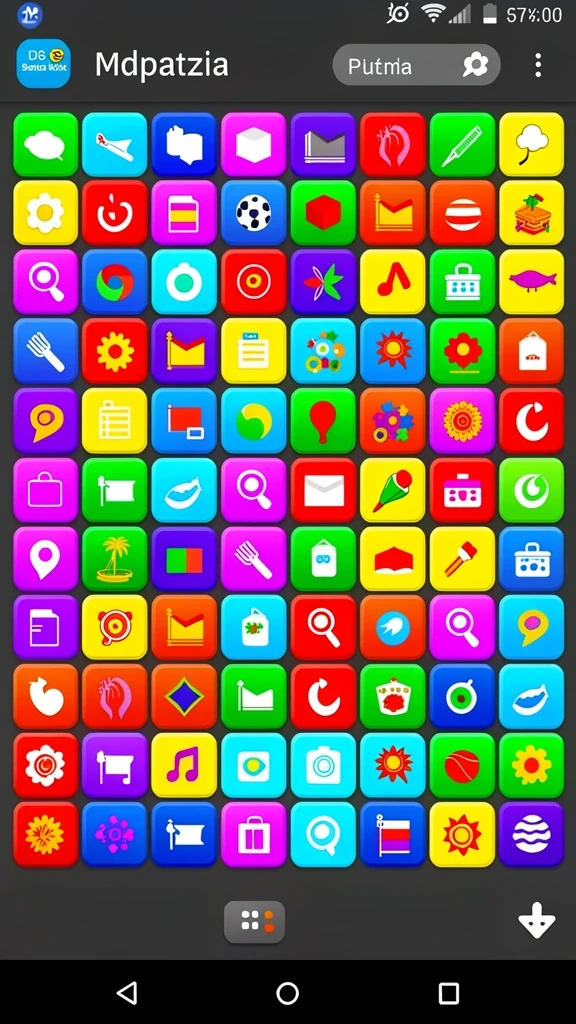Open the soccer ball app icon
576x1024 pixels.
(x=253, y=213)
